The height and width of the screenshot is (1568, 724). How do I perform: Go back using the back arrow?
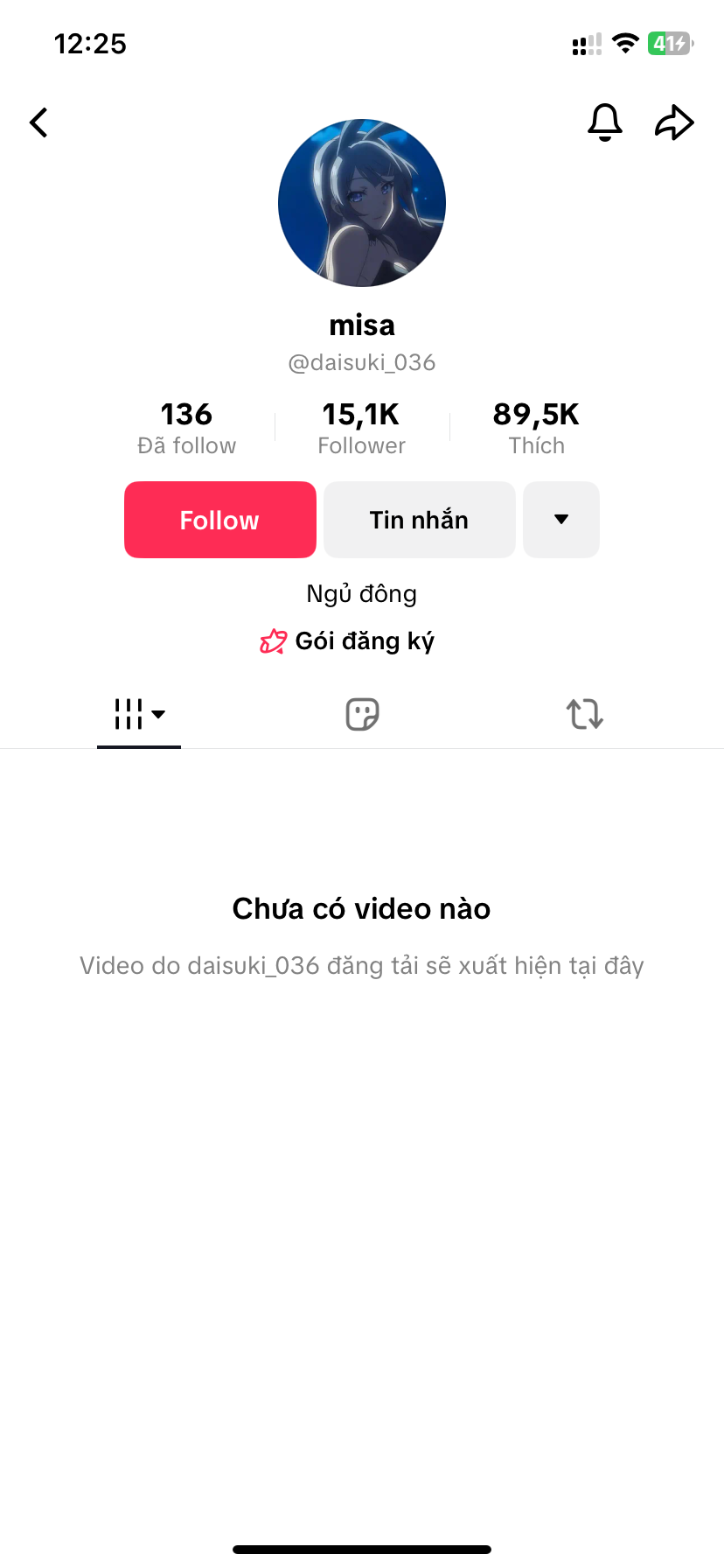point(39,122)
